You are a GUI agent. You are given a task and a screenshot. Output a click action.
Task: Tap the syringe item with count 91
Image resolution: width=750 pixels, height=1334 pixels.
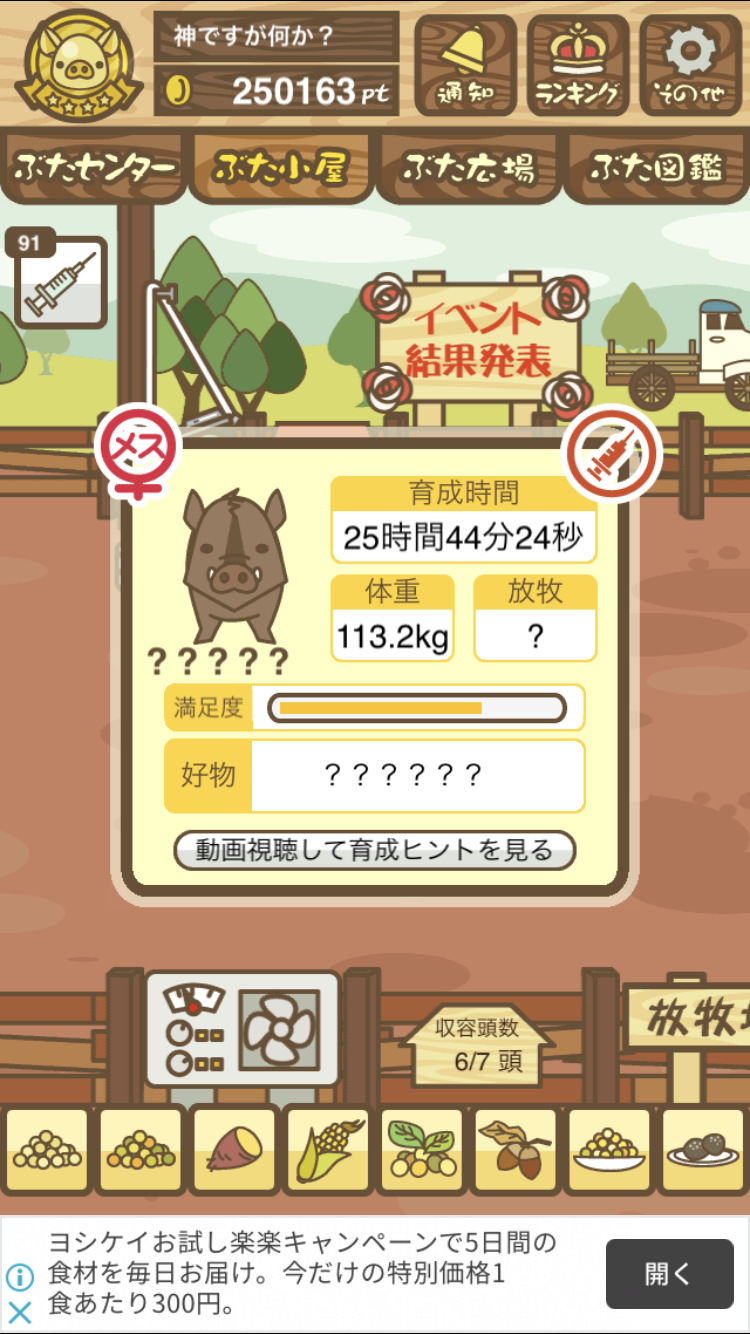60,282
